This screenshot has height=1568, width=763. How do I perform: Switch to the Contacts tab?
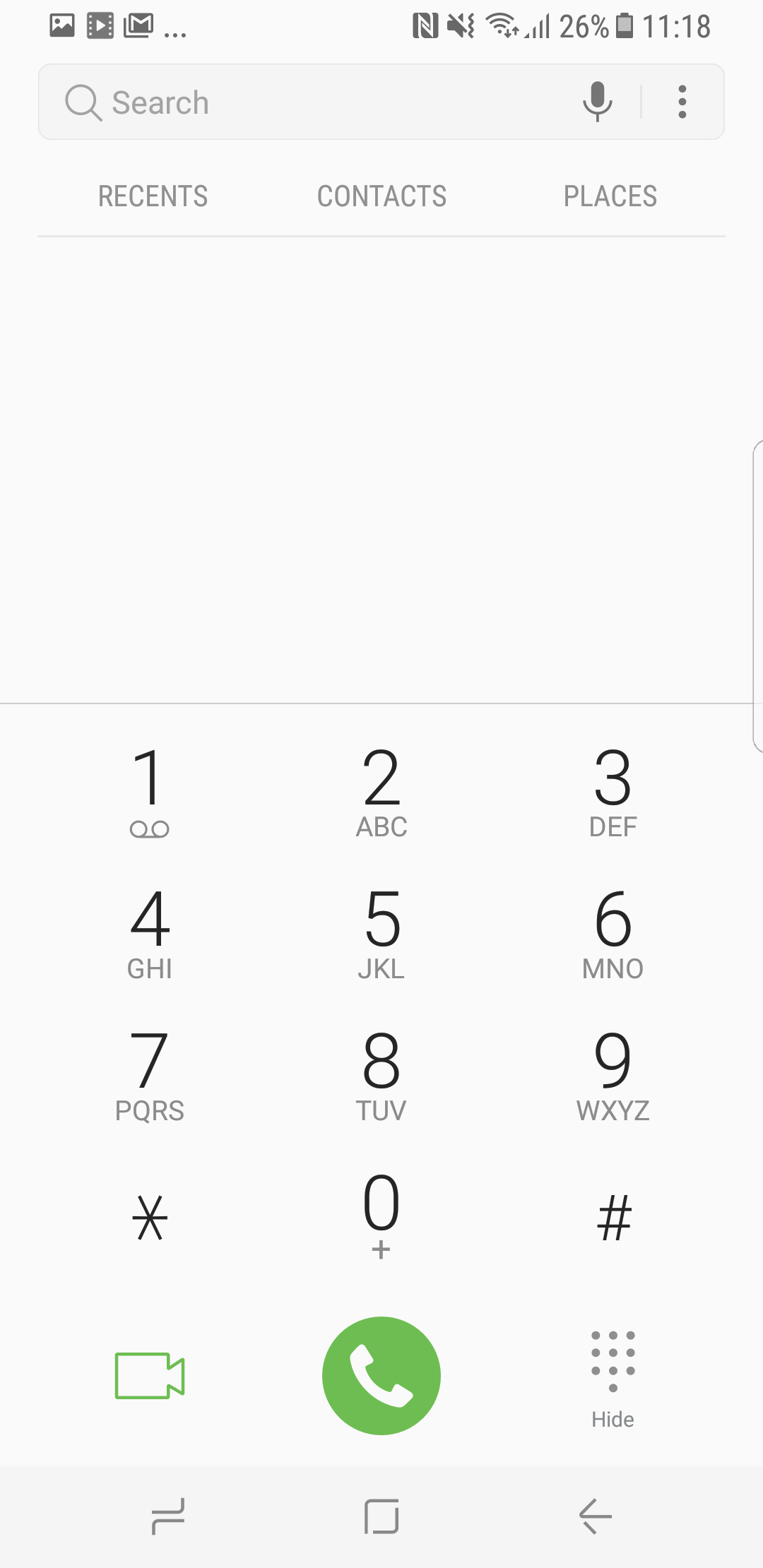pyautogui.click(x=381, y=196)
